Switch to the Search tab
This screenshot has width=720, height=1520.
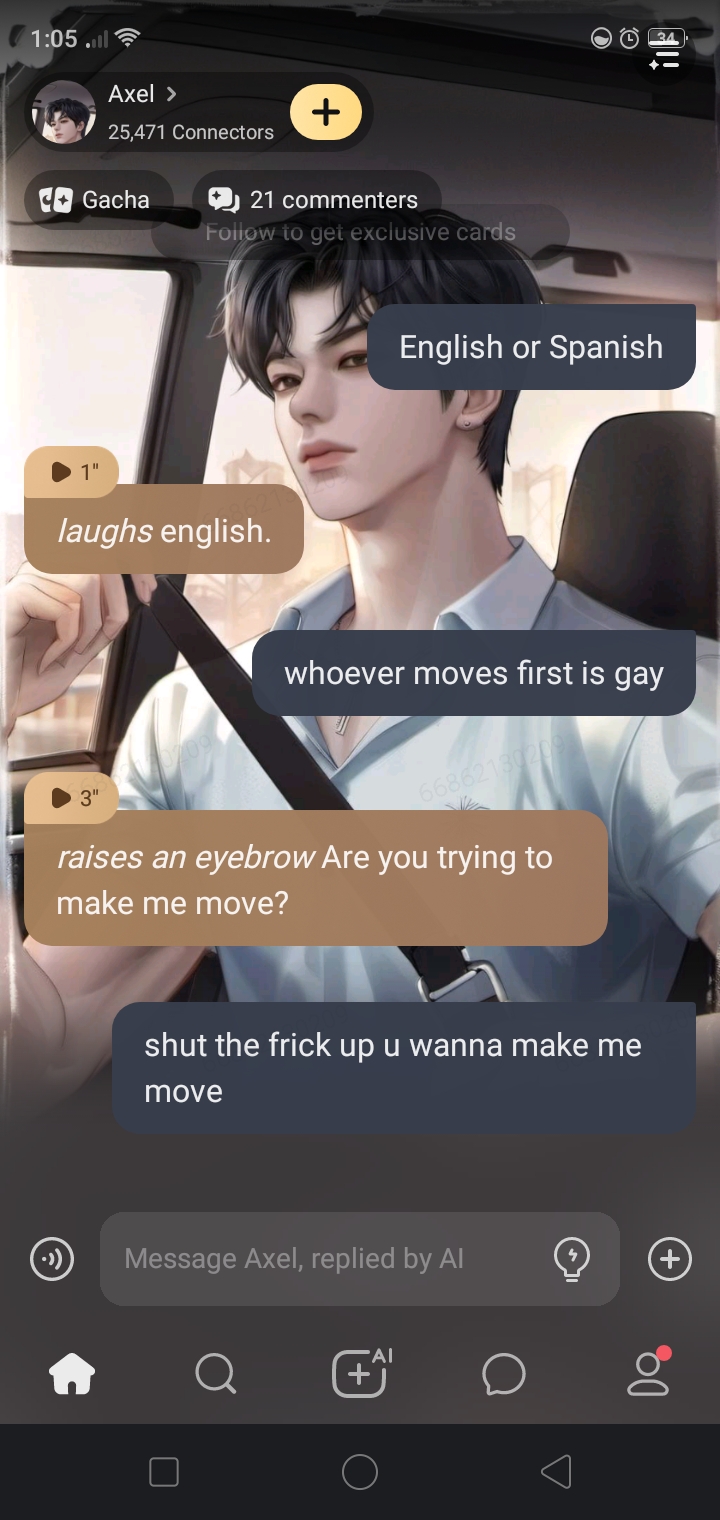[x=216, y=1374]
